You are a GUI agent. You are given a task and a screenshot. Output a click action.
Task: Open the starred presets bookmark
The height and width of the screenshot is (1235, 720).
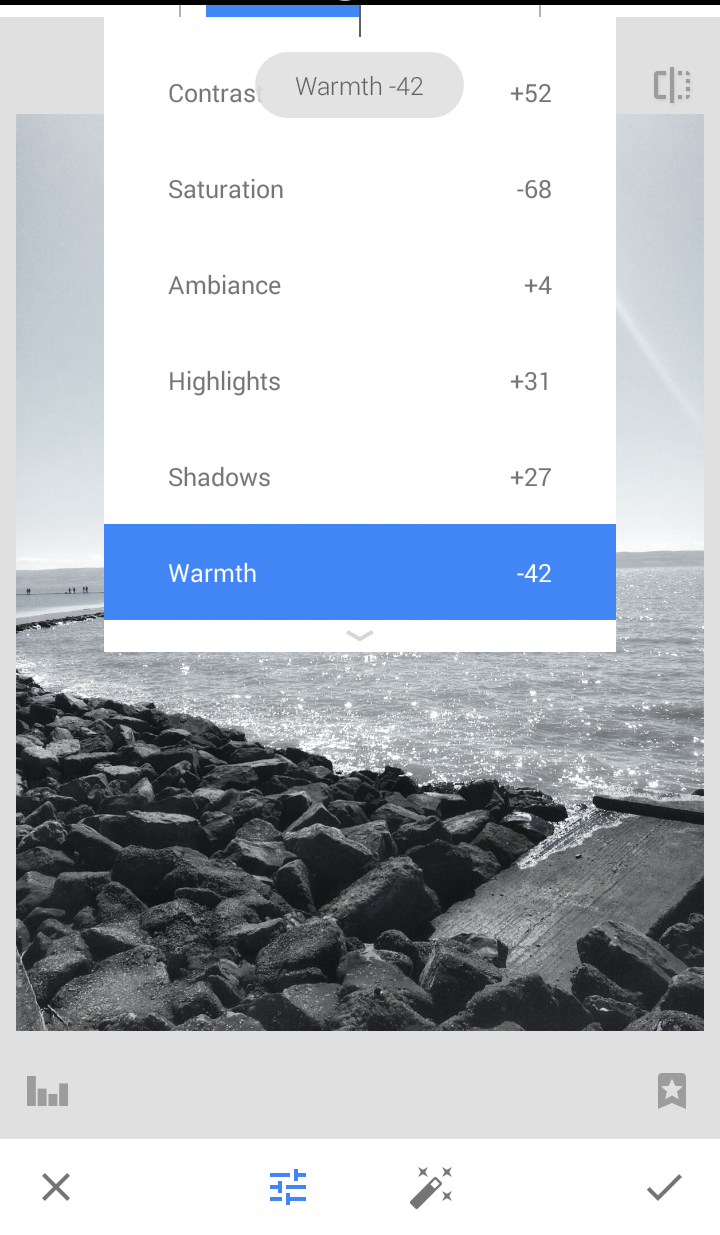click(672, 1091)
